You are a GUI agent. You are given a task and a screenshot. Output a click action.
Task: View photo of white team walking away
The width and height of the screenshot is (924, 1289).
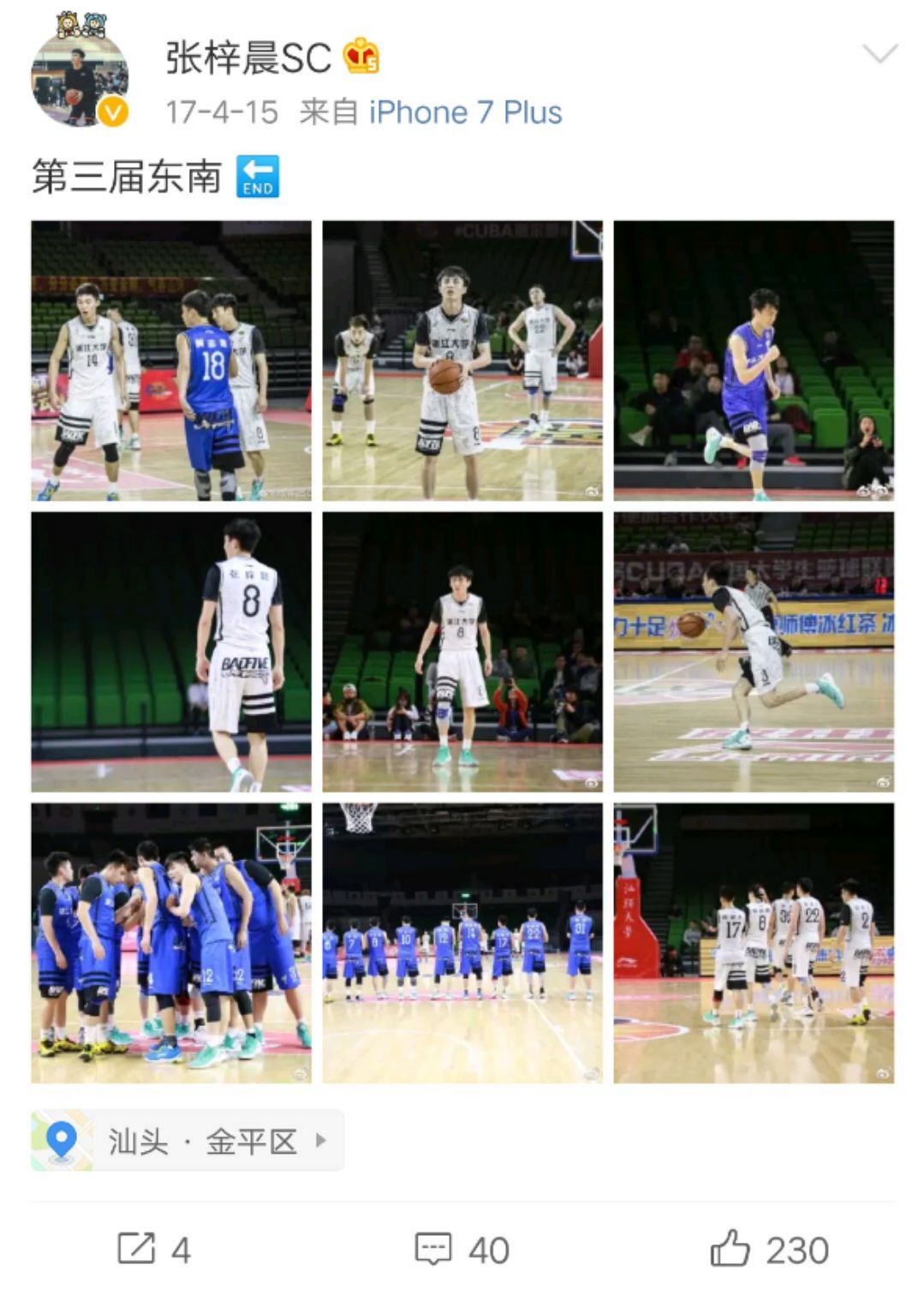754,943
